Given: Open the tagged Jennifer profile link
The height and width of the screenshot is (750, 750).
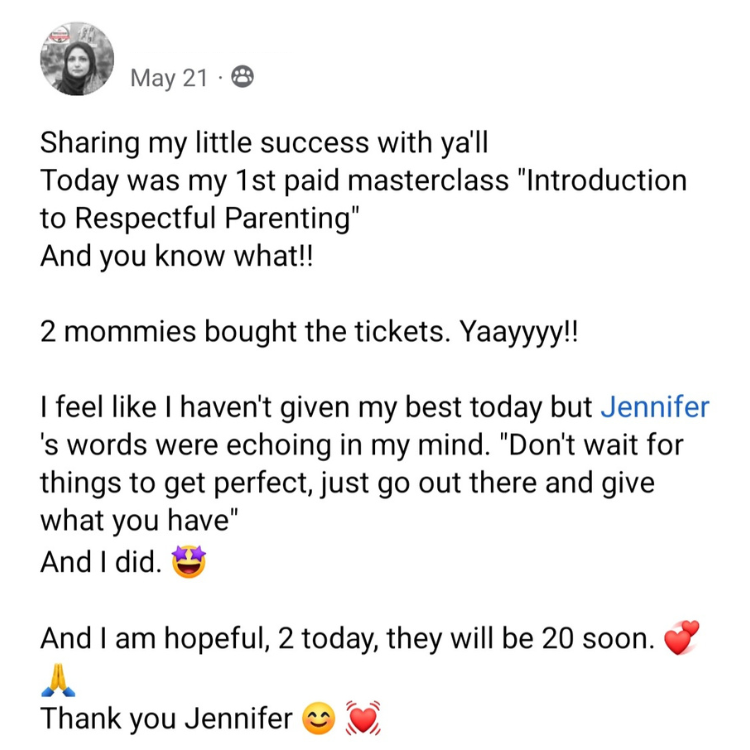Looking at the screenshot, I should [654, 407].
